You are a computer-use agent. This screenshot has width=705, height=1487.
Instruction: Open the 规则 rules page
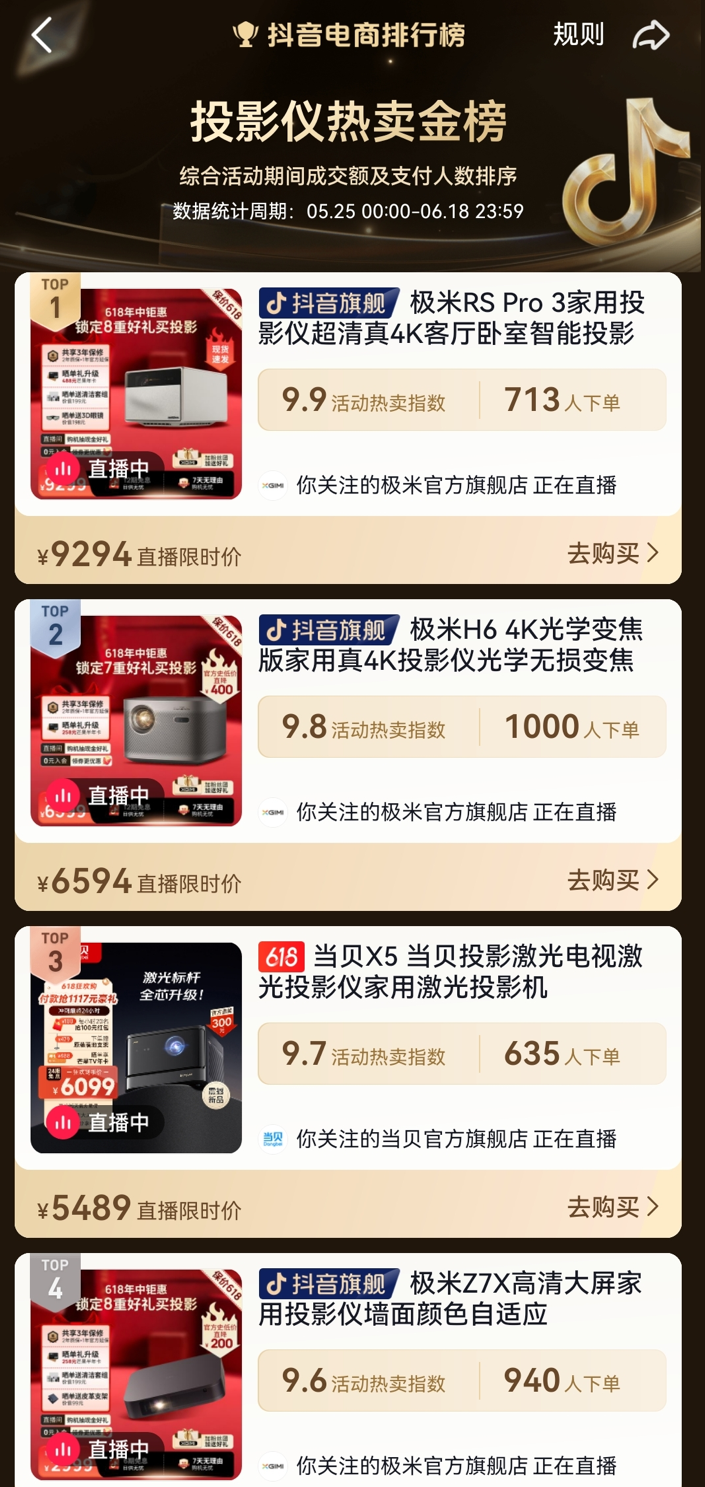578,35
